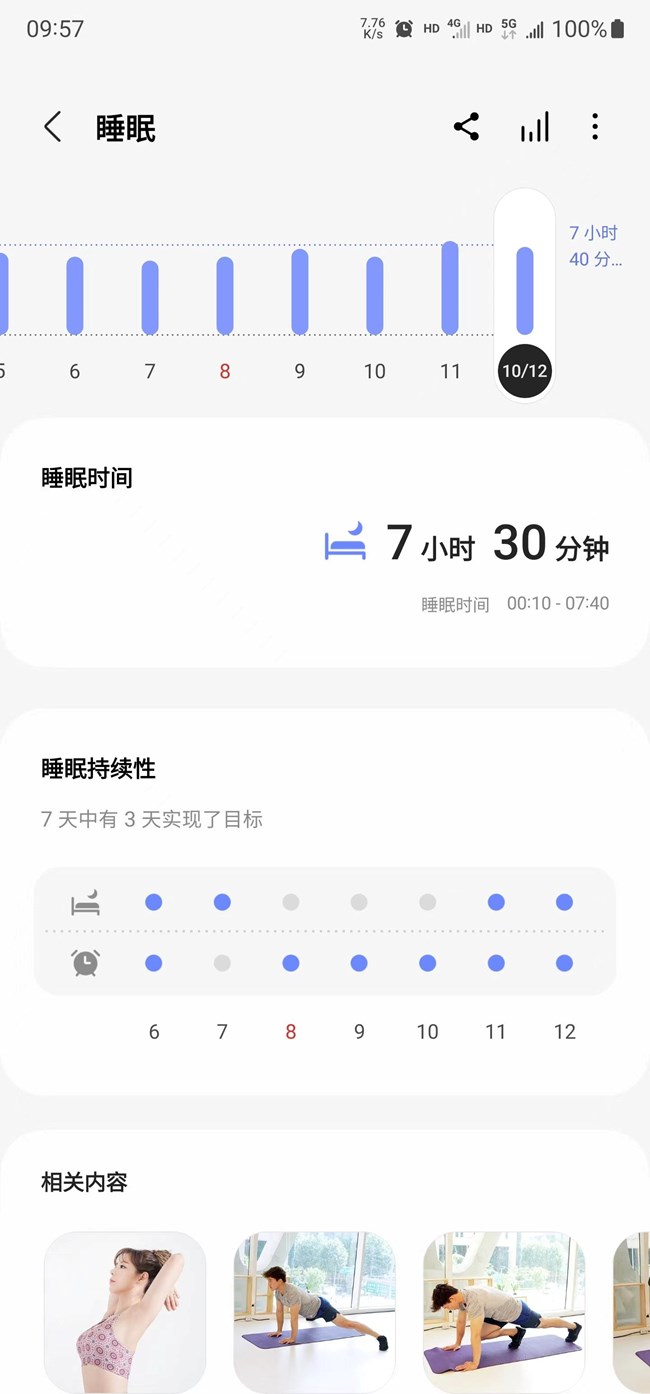Select the sleep bar for day 11
Screen dimensions: 650x1394
tap(450, 288)
